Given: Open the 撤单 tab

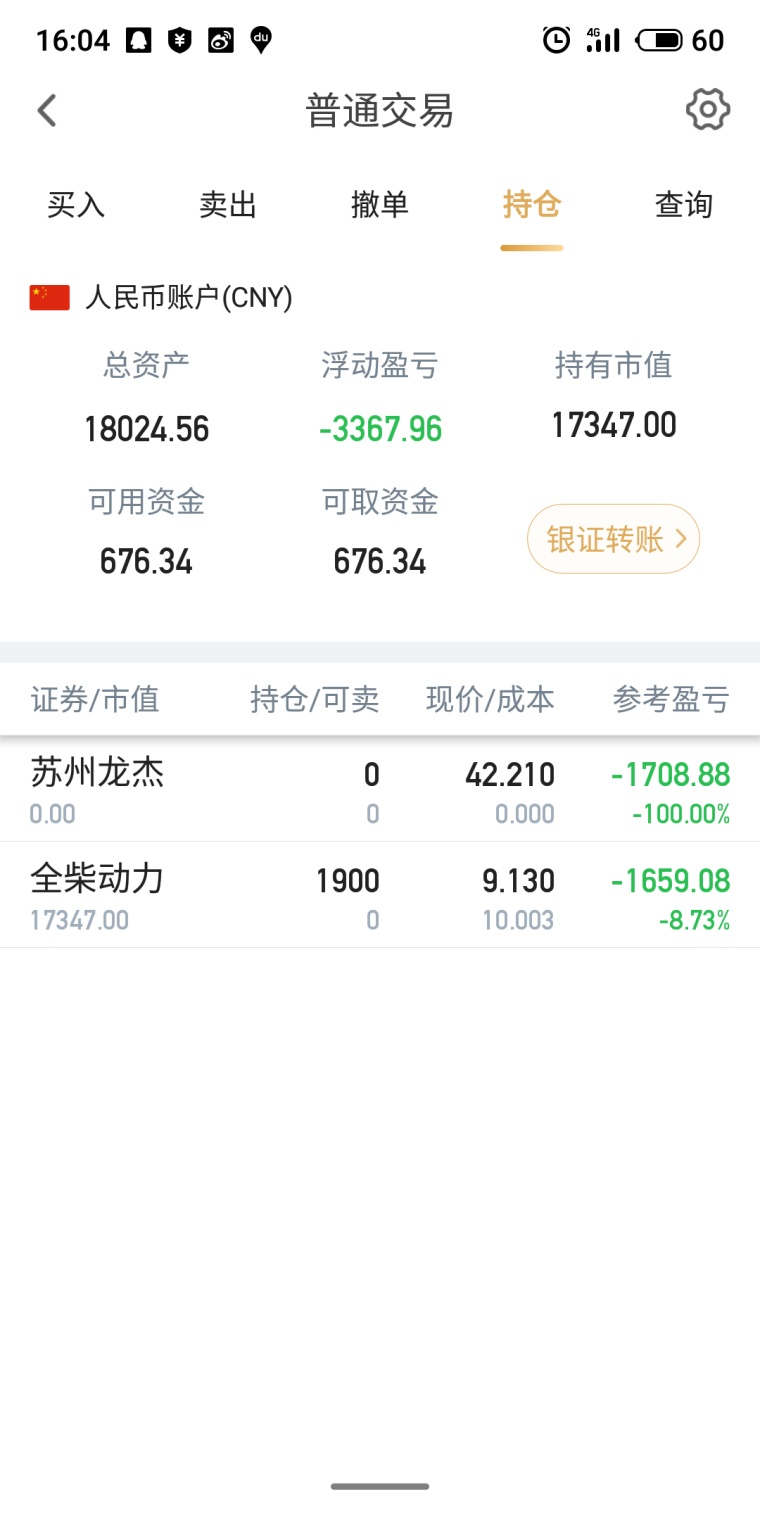Looking at the screenshot, I should pos(380,205).
